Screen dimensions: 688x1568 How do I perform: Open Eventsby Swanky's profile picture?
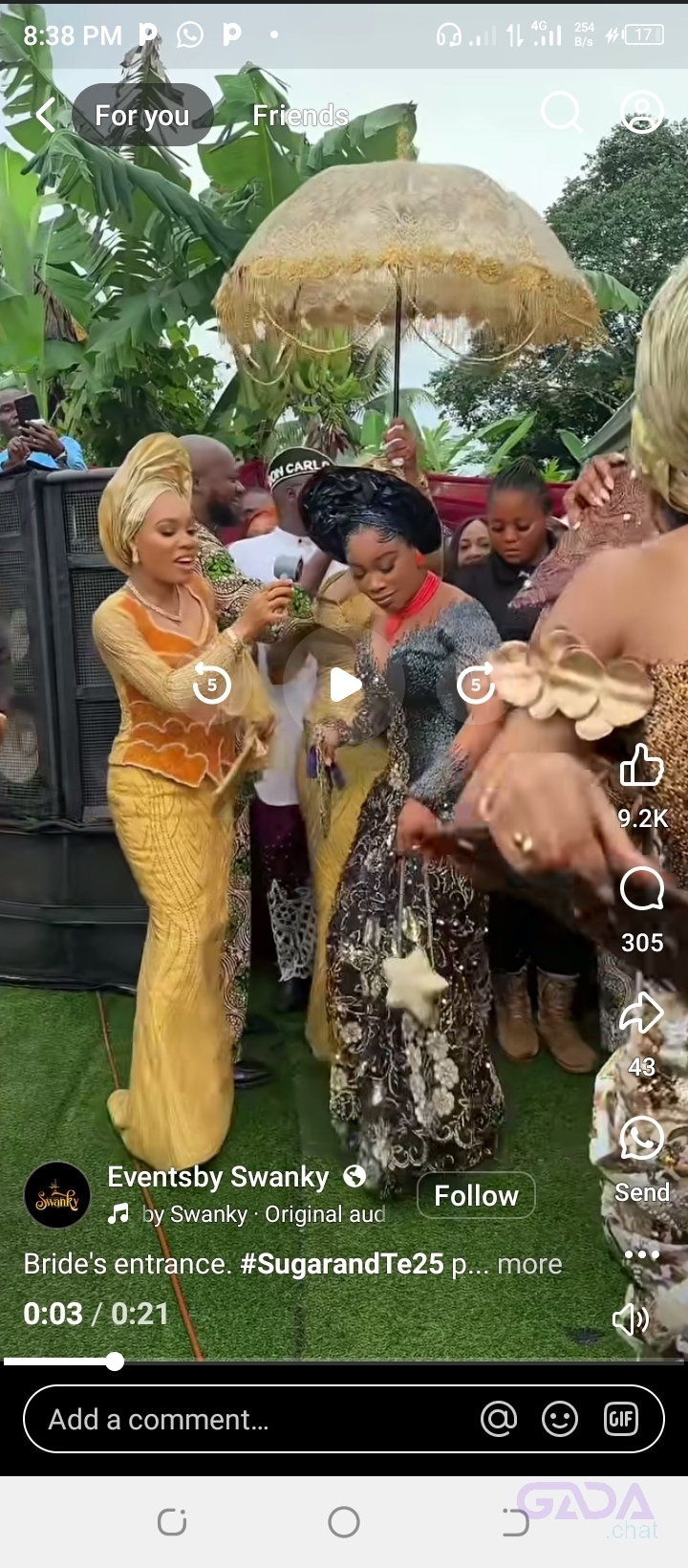coord(57,1195)
